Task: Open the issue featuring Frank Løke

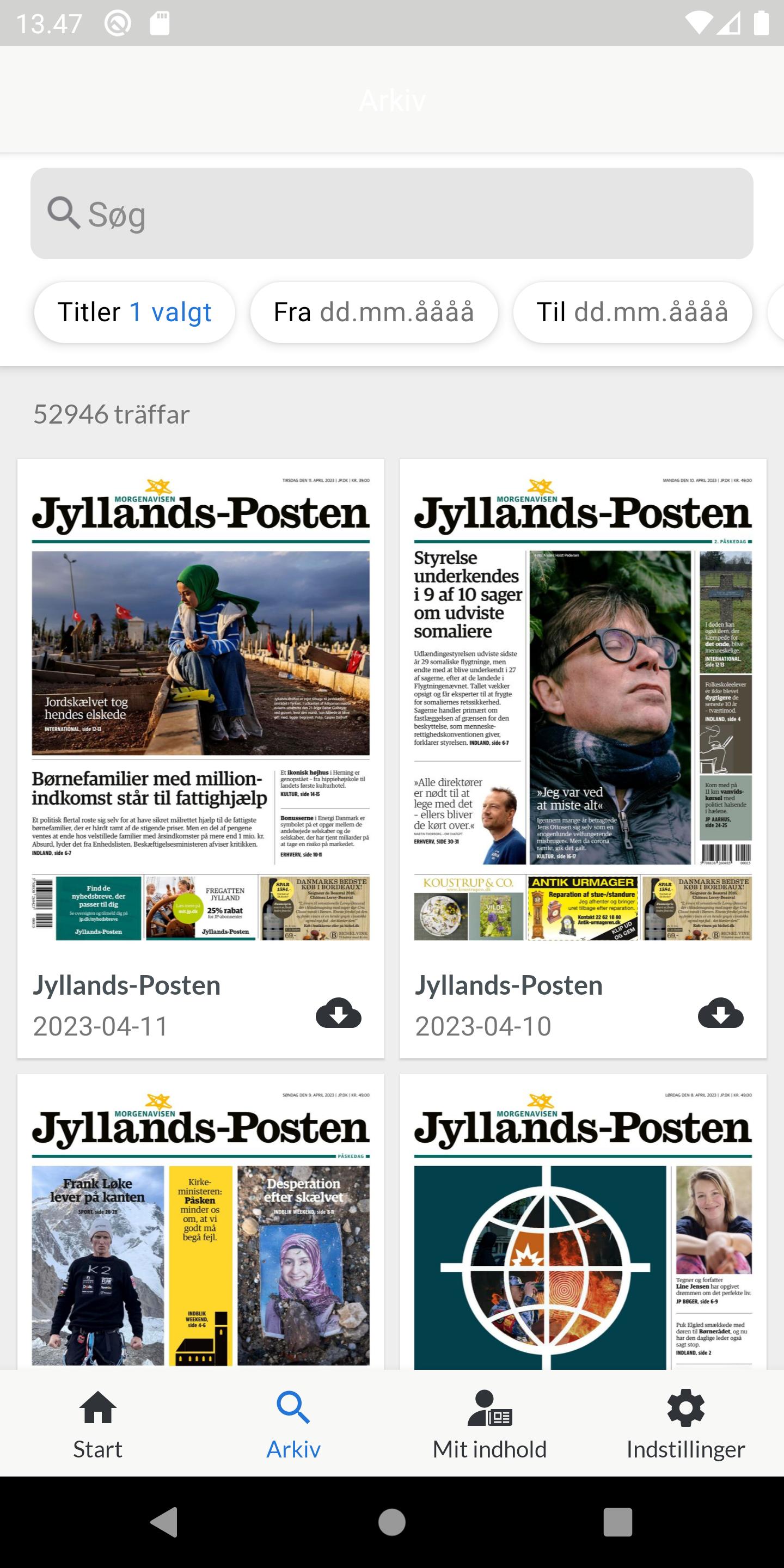Action: pos(201,1222)
